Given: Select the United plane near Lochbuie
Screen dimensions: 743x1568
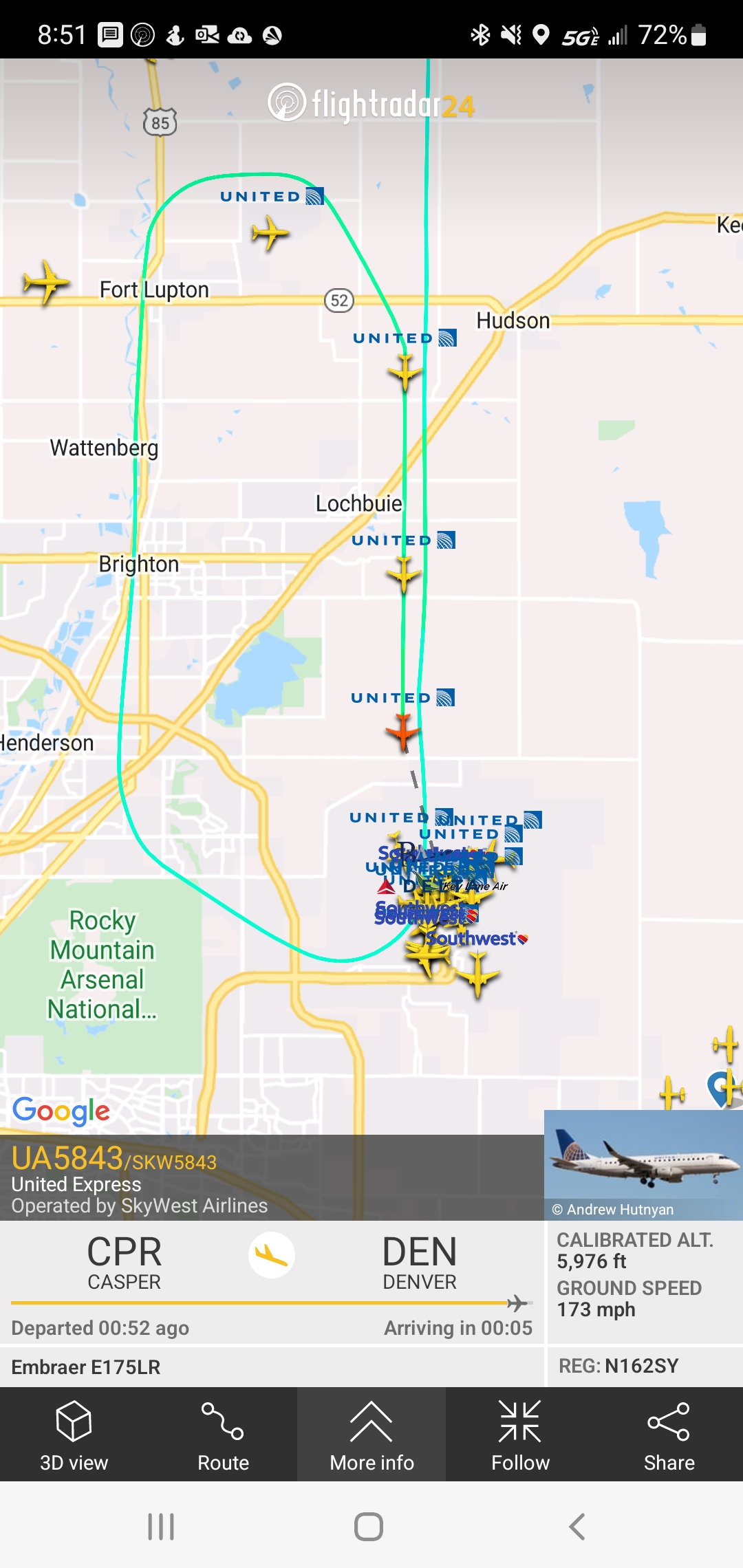Looking at the screenshot, I should pos(404,574).
